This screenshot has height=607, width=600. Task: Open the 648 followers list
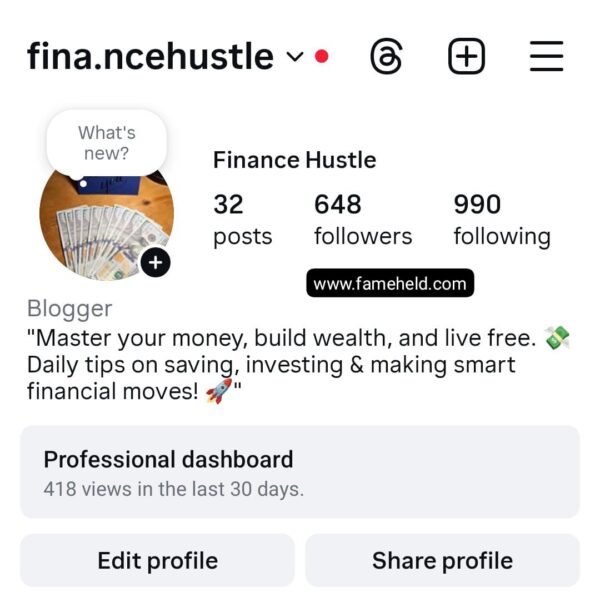(362, 220)
